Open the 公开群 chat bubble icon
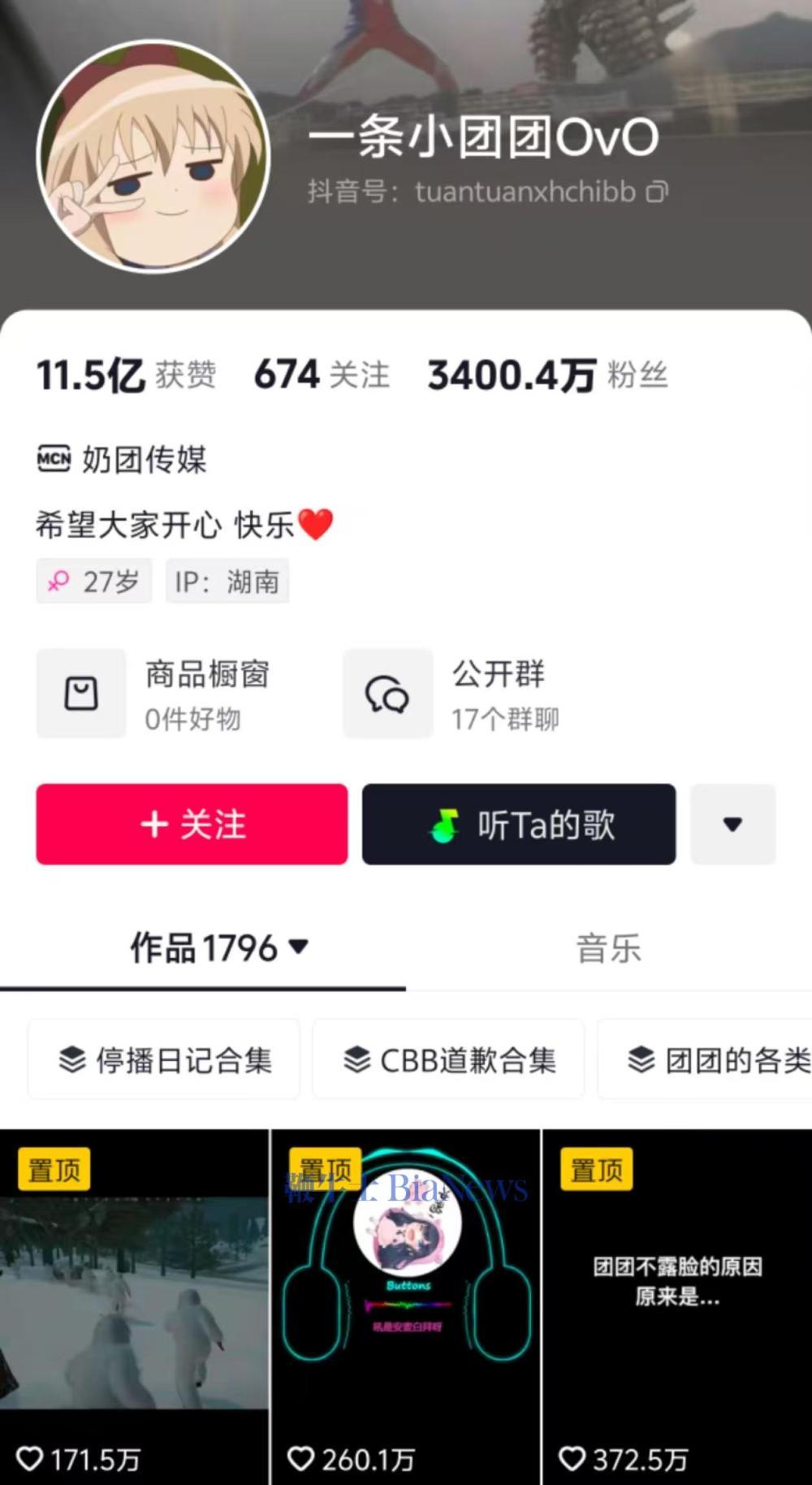 pos(387,695)
